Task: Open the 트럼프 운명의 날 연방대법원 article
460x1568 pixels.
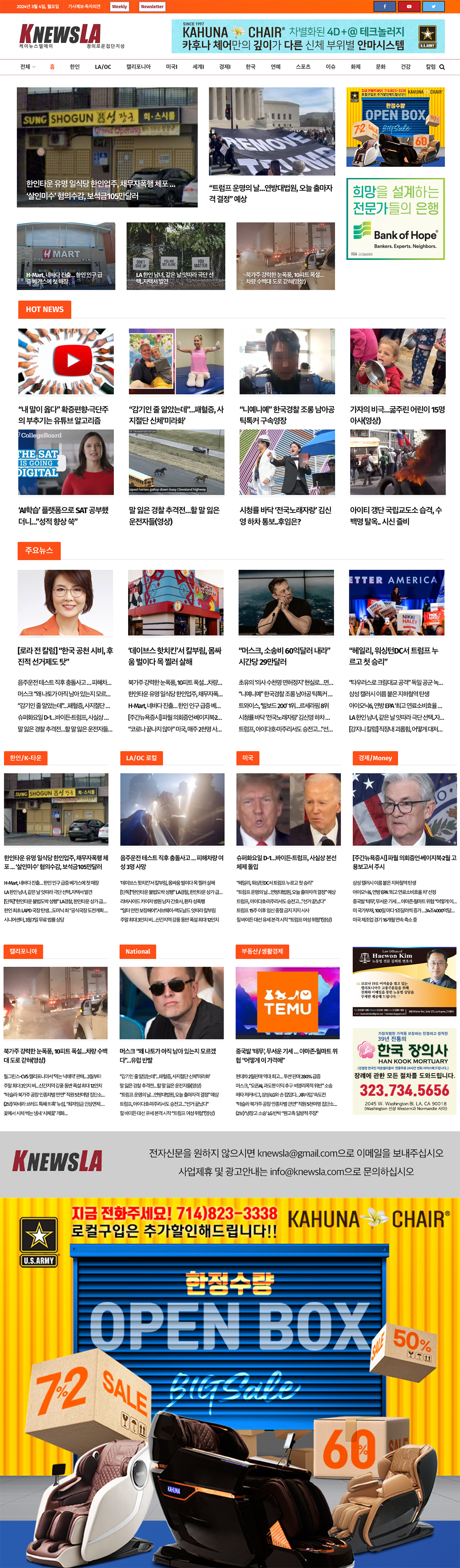Action: point(272,193)
